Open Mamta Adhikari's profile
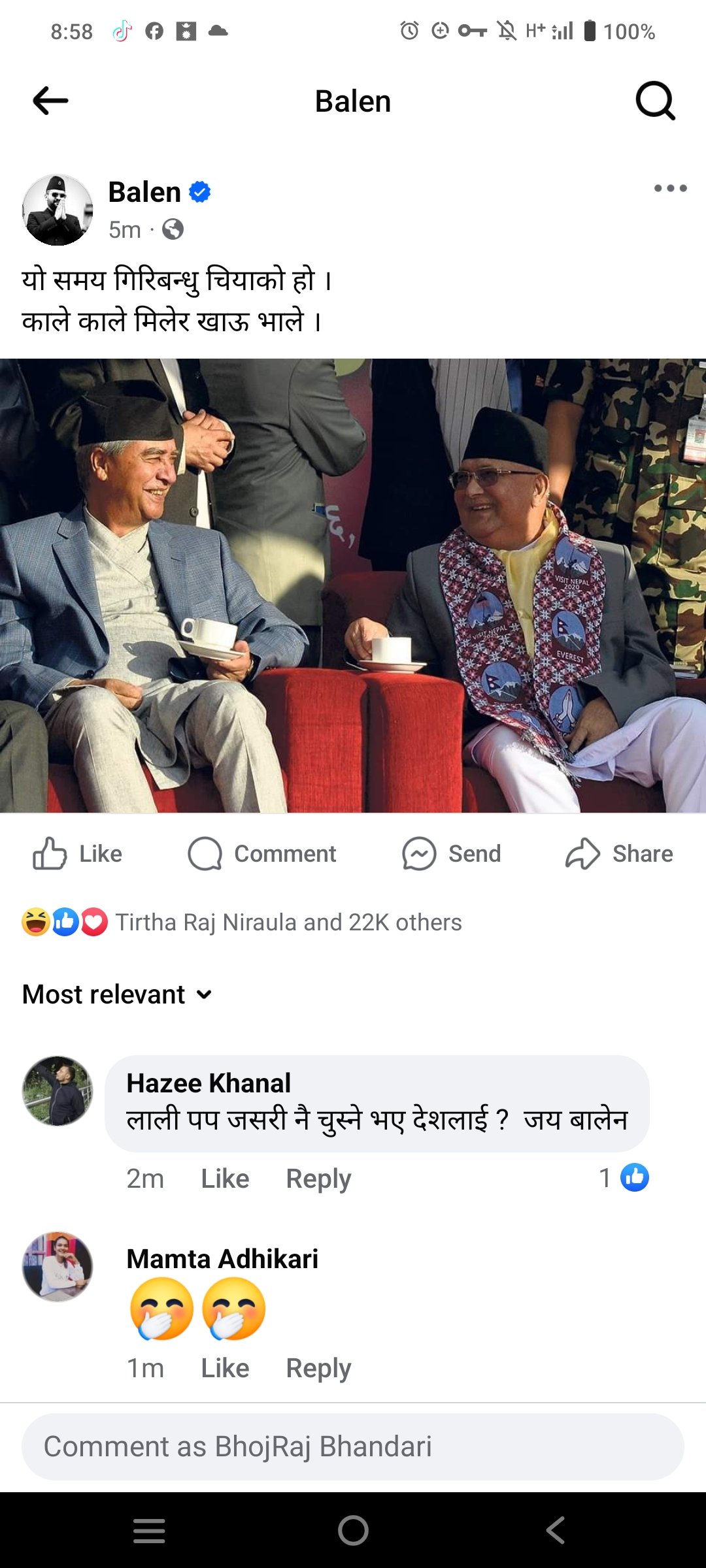Screen dimensions: 706x1568 click(x=58, y=1267)
